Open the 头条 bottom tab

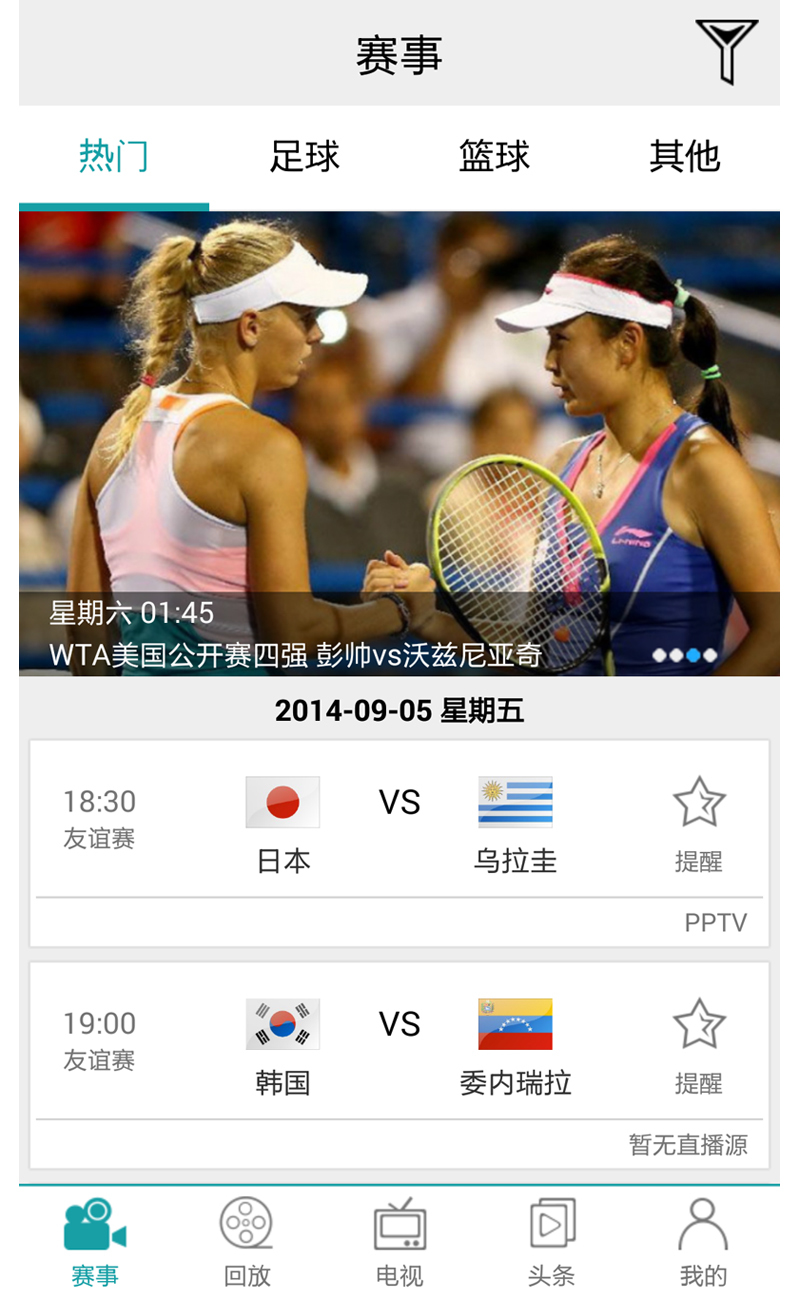tap(552, 1242)
